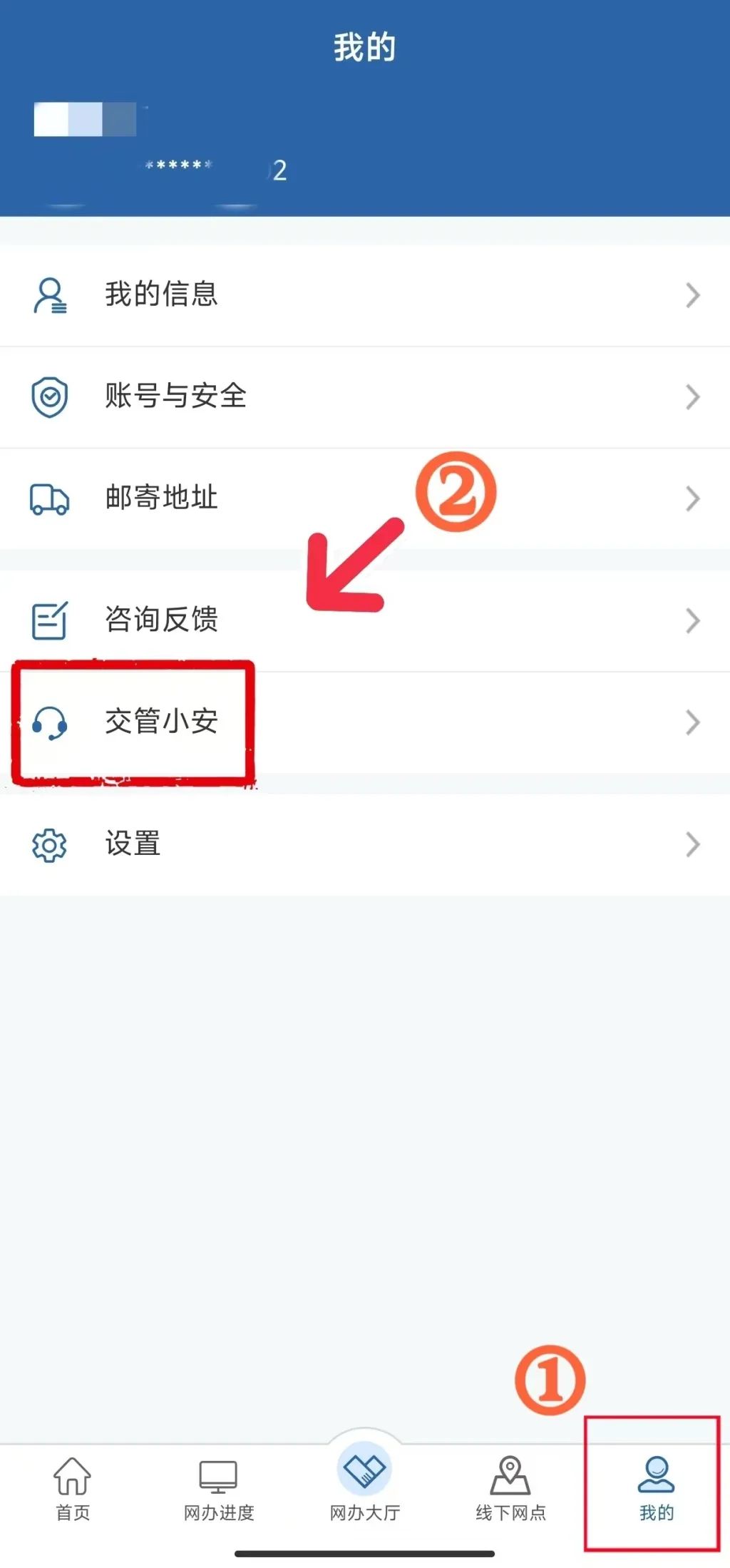Go to the 网办大厅 tab

365,1483
